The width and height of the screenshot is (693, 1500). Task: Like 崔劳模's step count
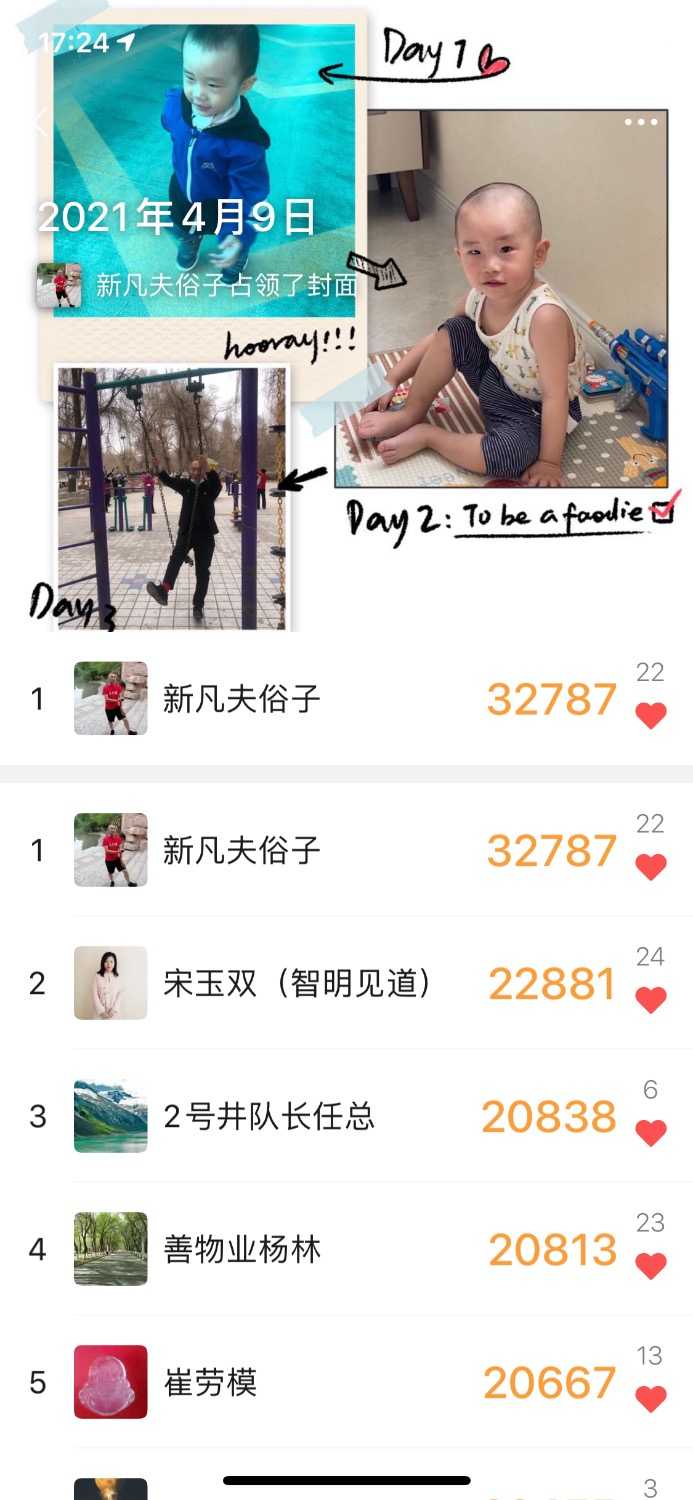pyautogui.click(x=650, y=1398)
